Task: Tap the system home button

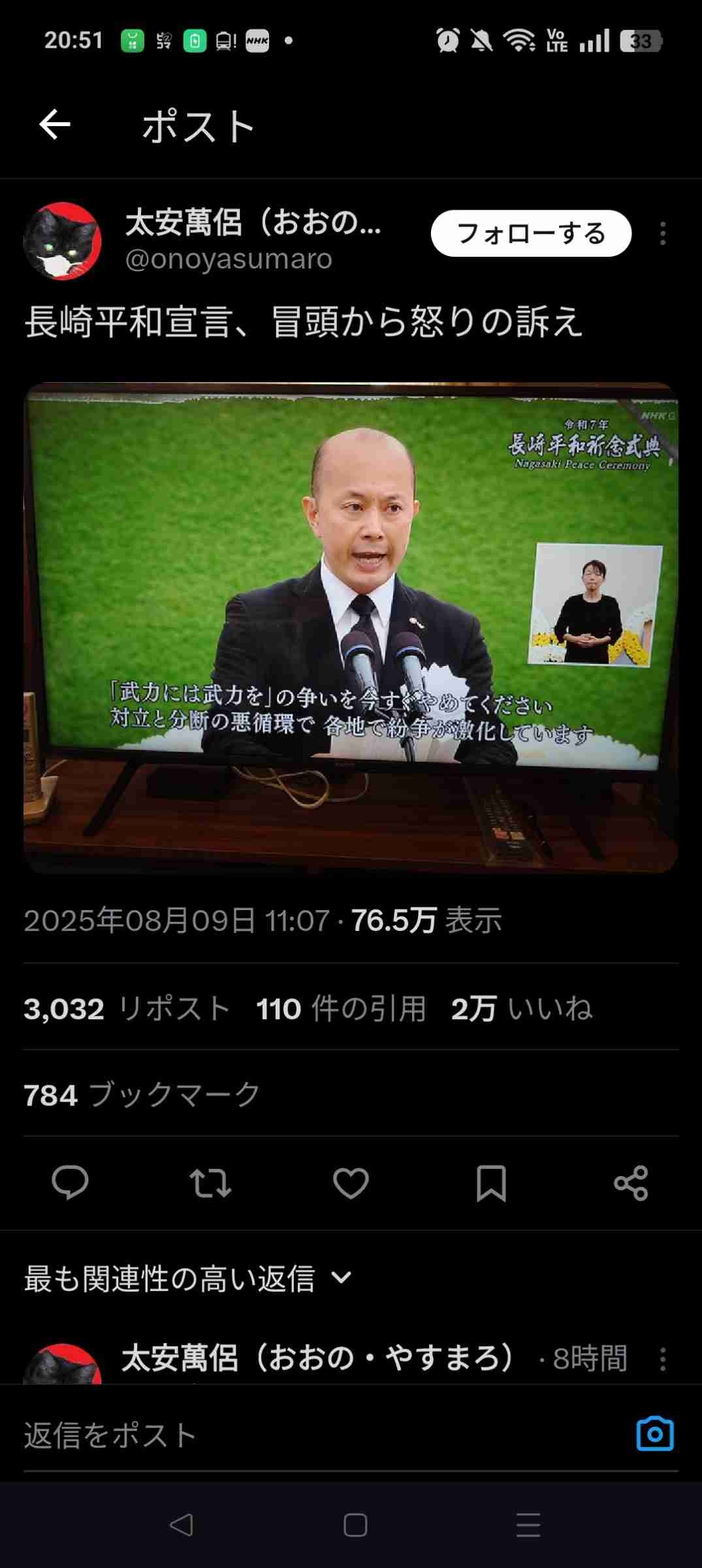Action: [355, 1526]
